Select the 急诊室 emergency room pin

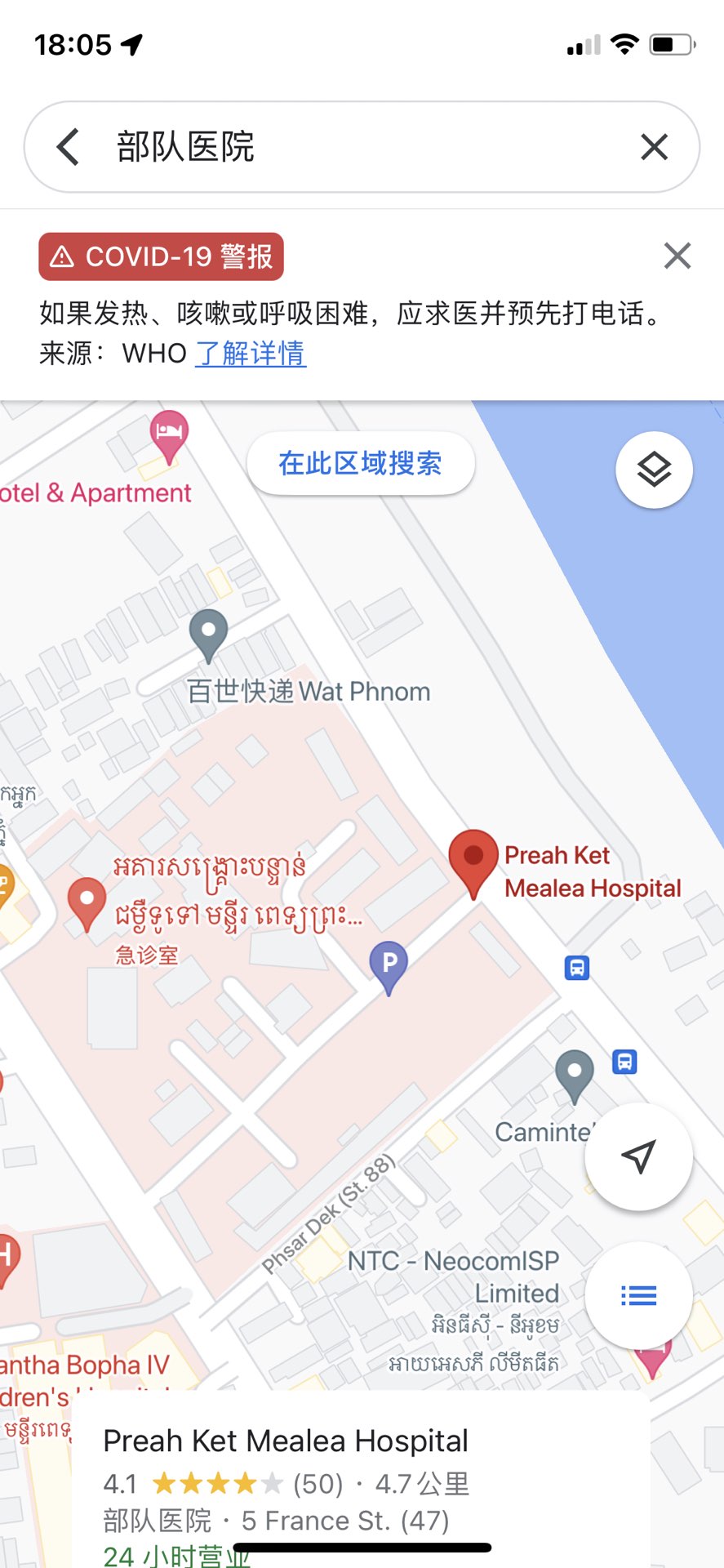click(x=87, y=902)
